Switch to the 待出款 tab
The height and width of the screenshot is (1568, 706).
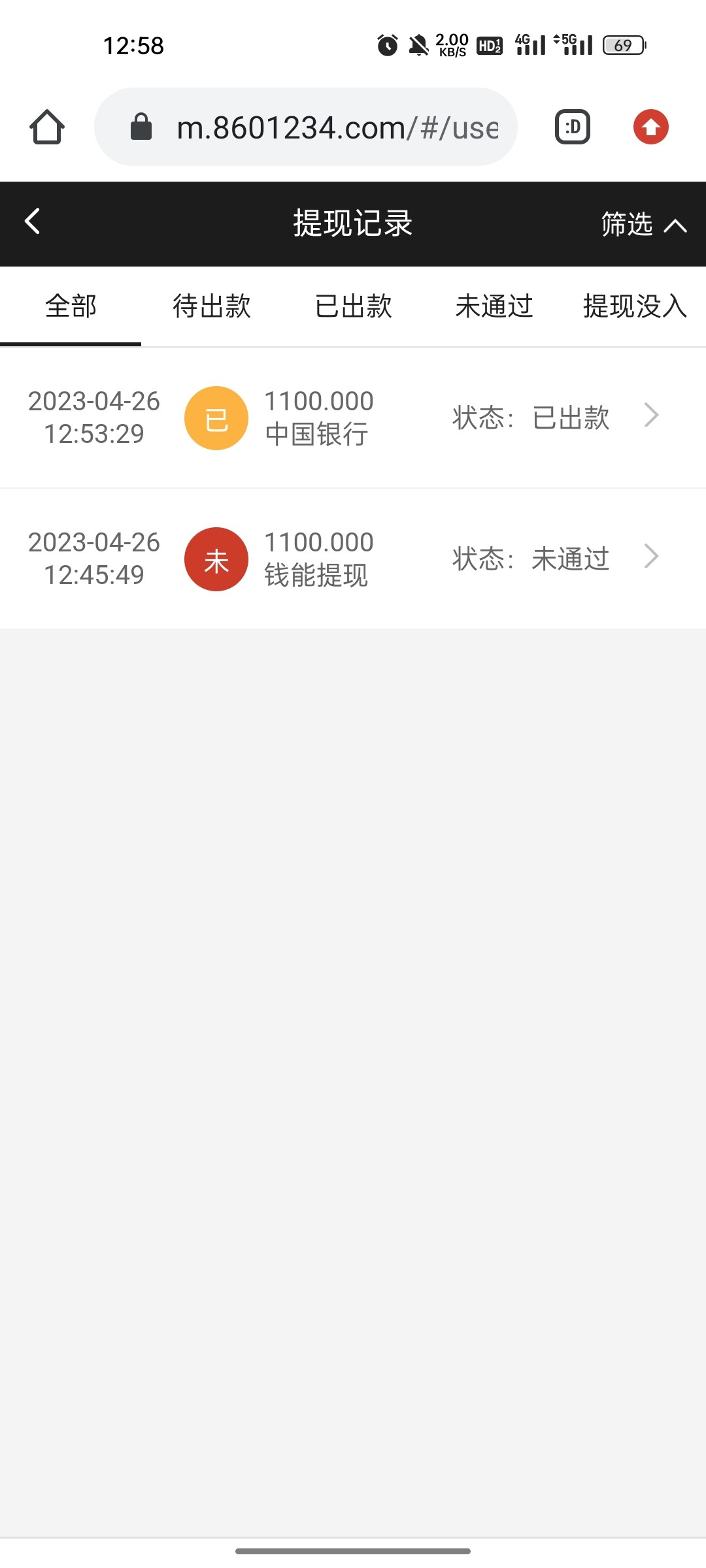click(x=212, y=306)
